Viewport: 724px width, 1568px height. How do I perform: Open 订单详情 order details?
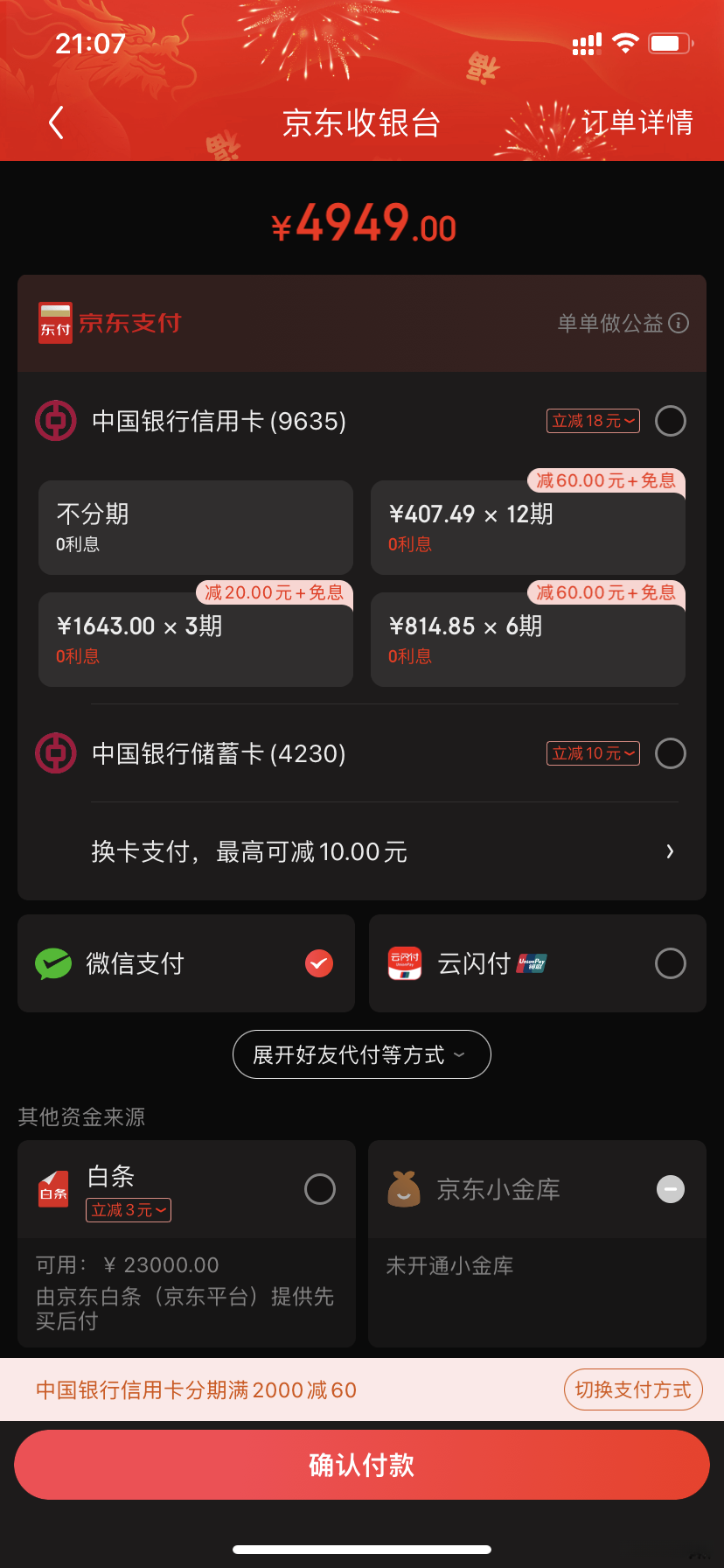(637, 122)
